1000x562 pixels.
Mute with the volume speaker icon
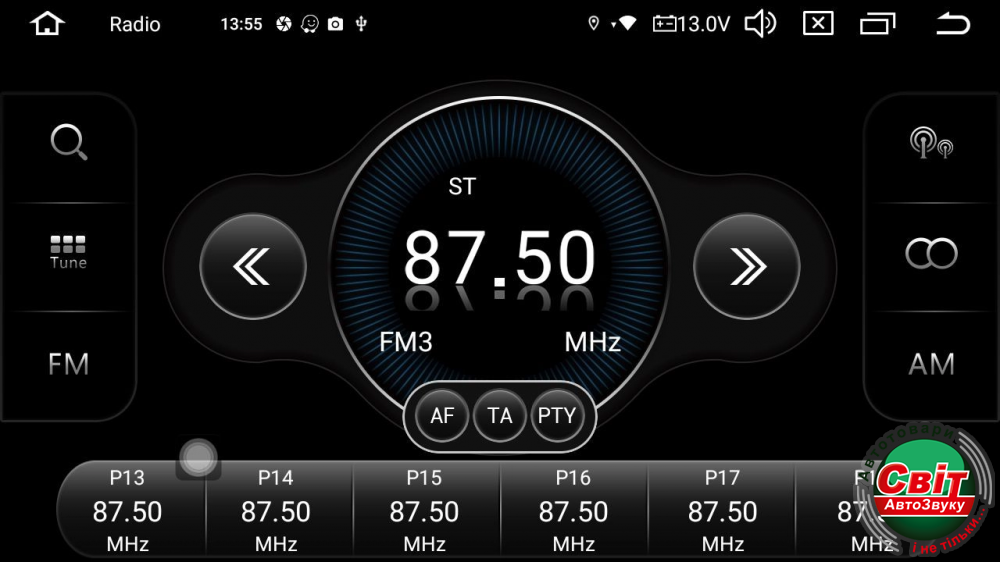pos(760,24)
